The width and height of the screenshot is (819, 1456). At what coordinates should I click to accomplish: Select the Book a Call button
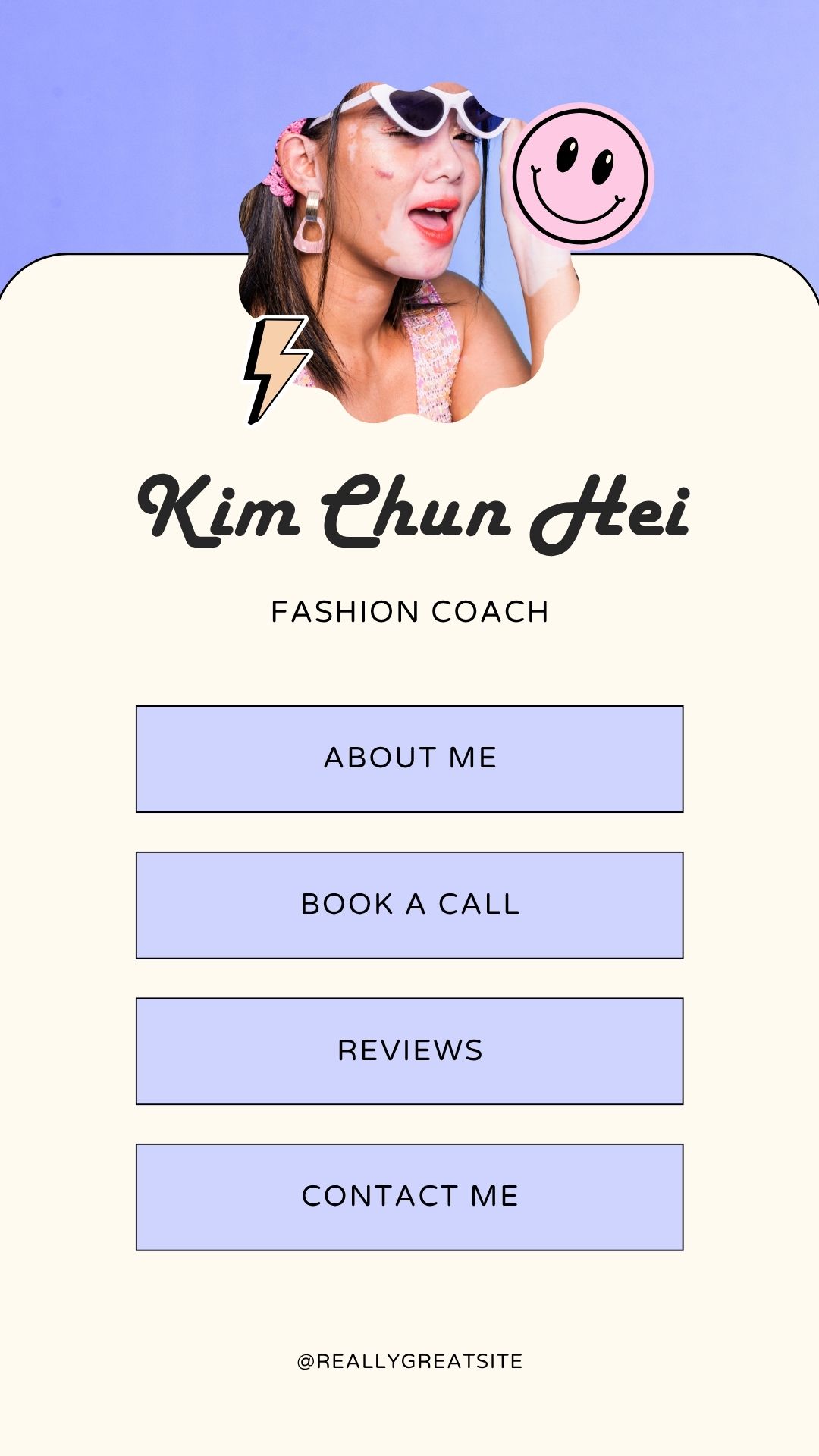[409, 905]
